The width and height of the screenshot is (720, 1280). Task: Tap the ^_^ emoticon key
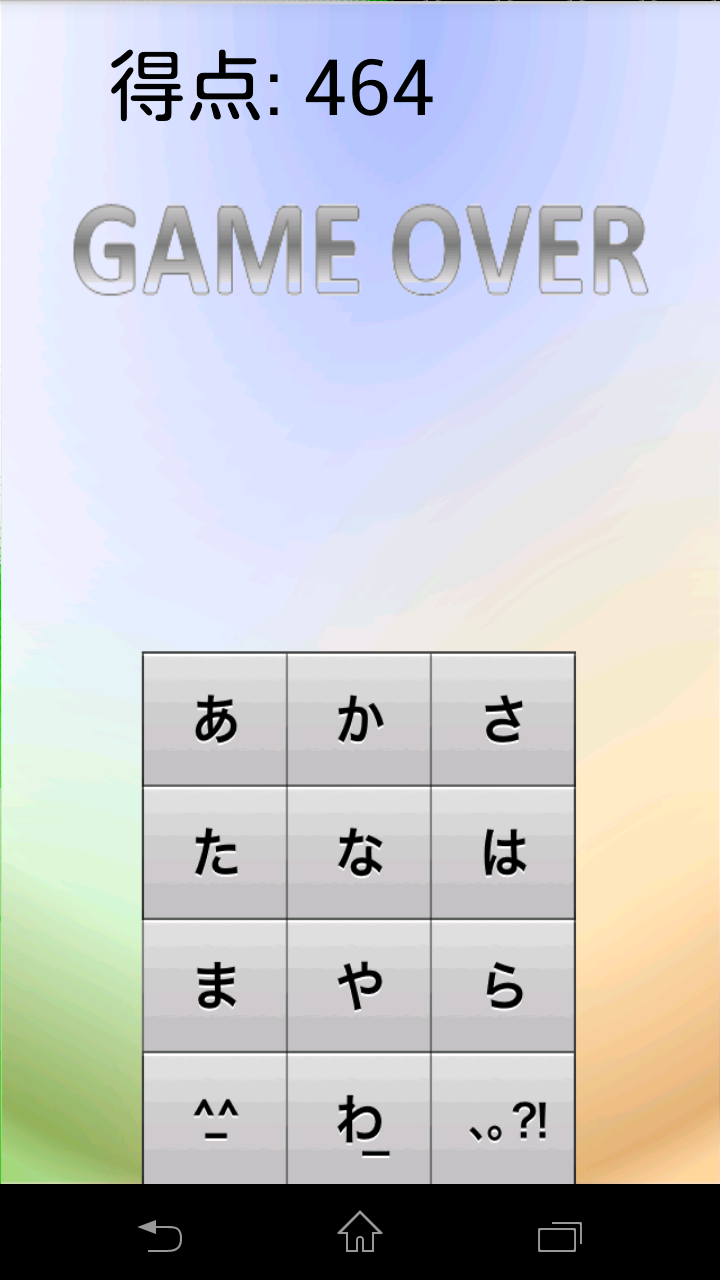(215, 1120)
